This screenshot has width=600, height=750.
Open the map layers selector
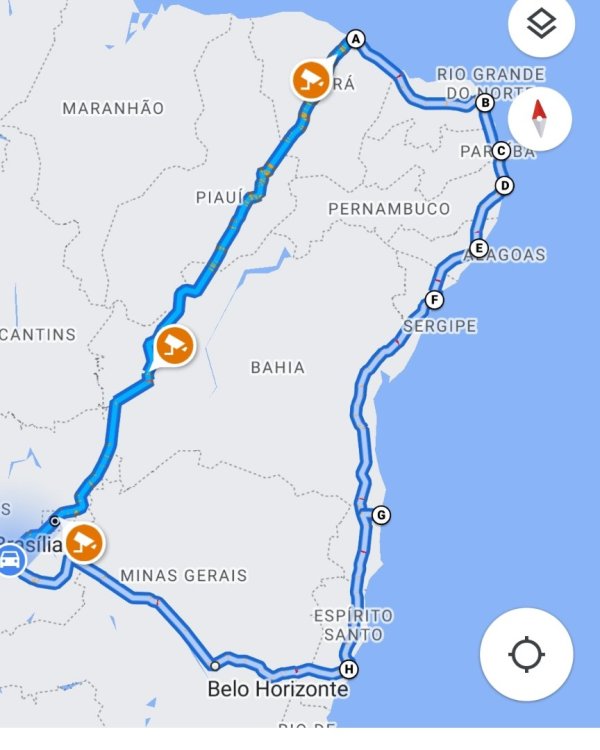click(x=541, y=24)
